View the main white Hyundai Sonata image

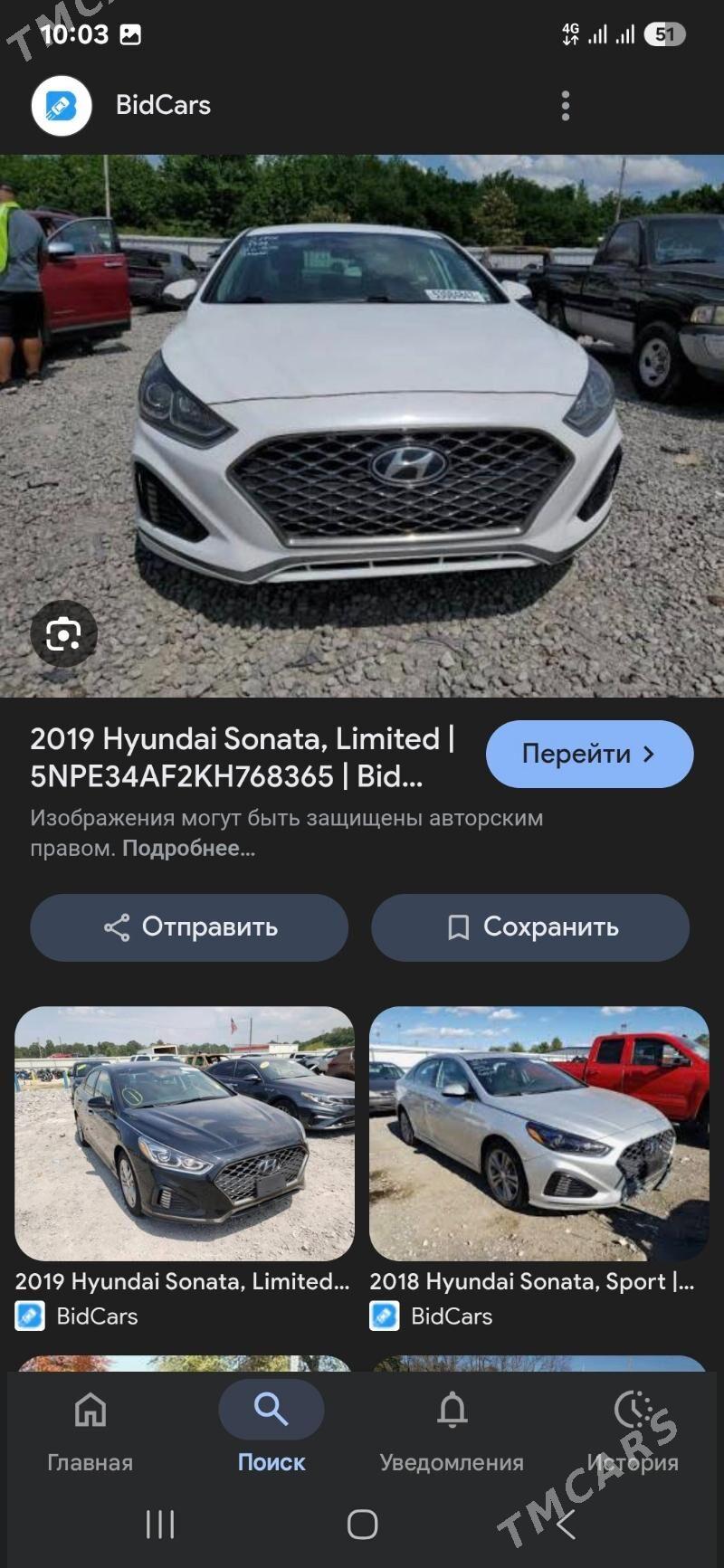pos(362,425)
